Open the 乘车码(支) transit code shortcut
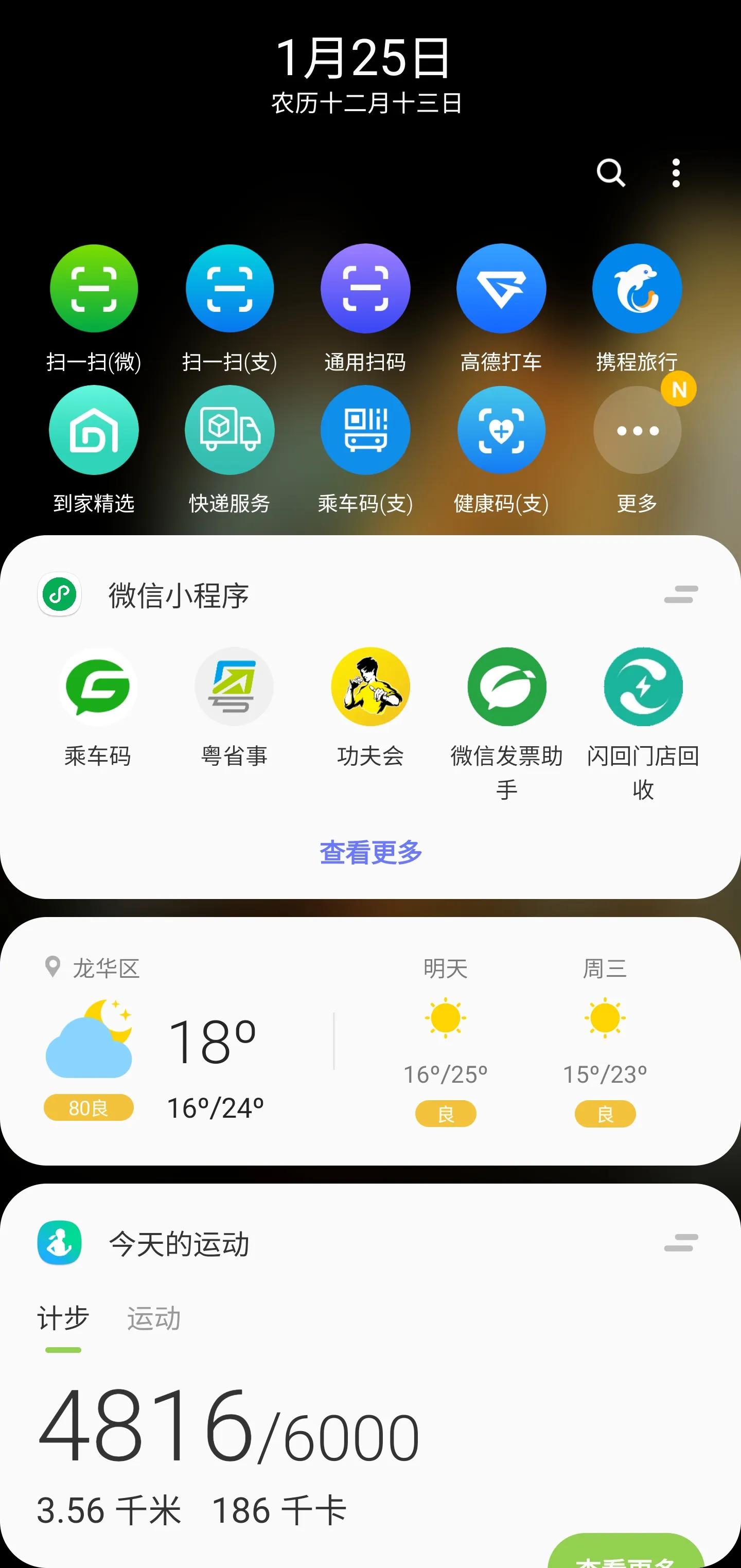Screen dimensions: 741x1568 point(365,430)
